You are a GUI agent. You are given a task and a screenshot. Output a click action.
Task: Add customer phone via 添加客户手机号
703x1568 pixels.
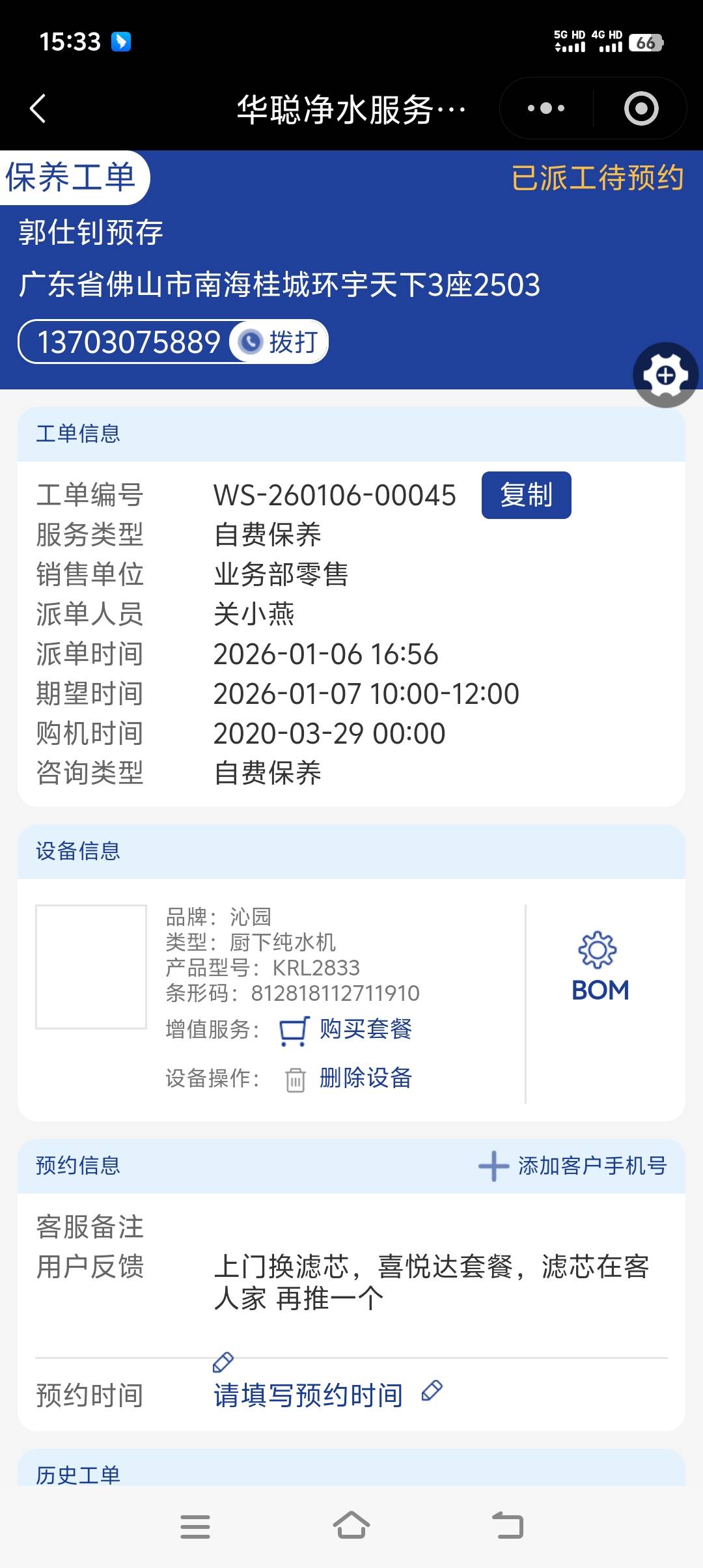coord(573,1166)
